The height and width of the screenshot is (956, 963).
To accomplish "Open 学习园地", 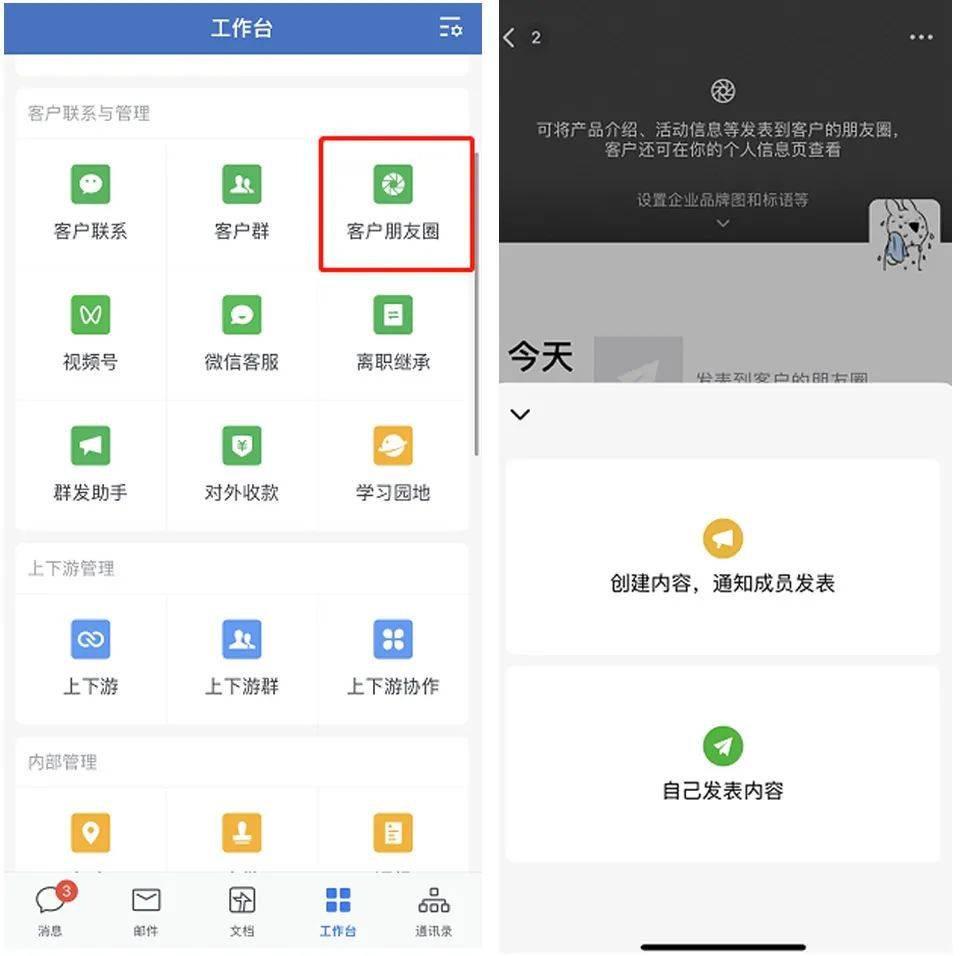I will coord(393,465).
